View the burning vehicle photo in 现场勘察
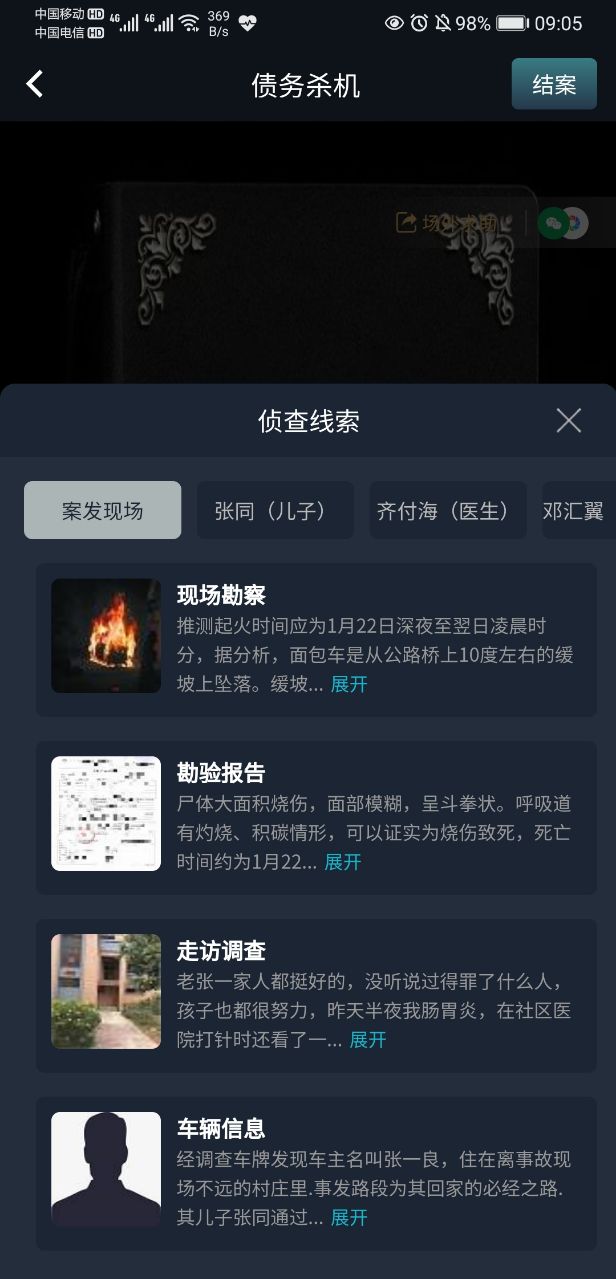Image resolution: width=616 pixels, height=1279 pixels. click(x=106, y=636)
